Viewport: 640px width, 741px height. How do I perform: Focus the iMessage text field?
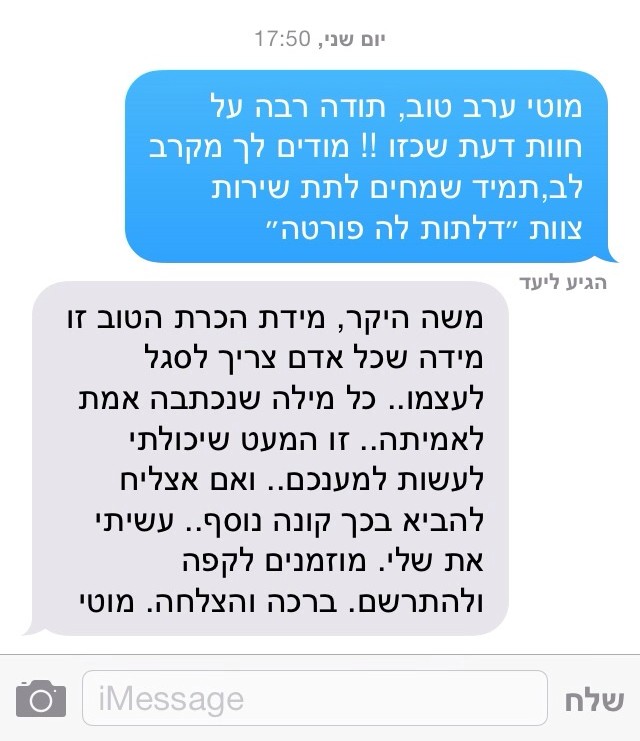314,698
